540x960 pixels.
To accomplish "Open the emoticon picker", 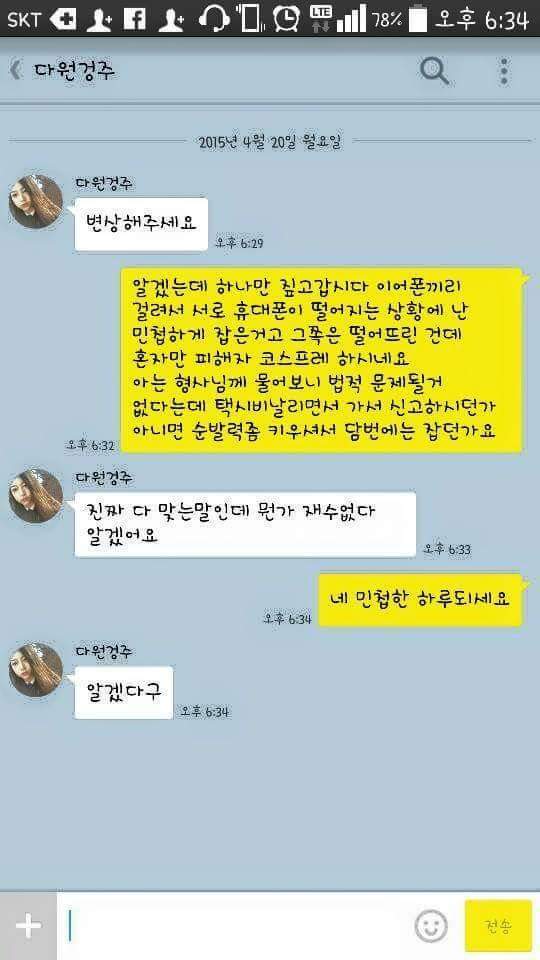I will pyautogui.click(x=431, y=926).
